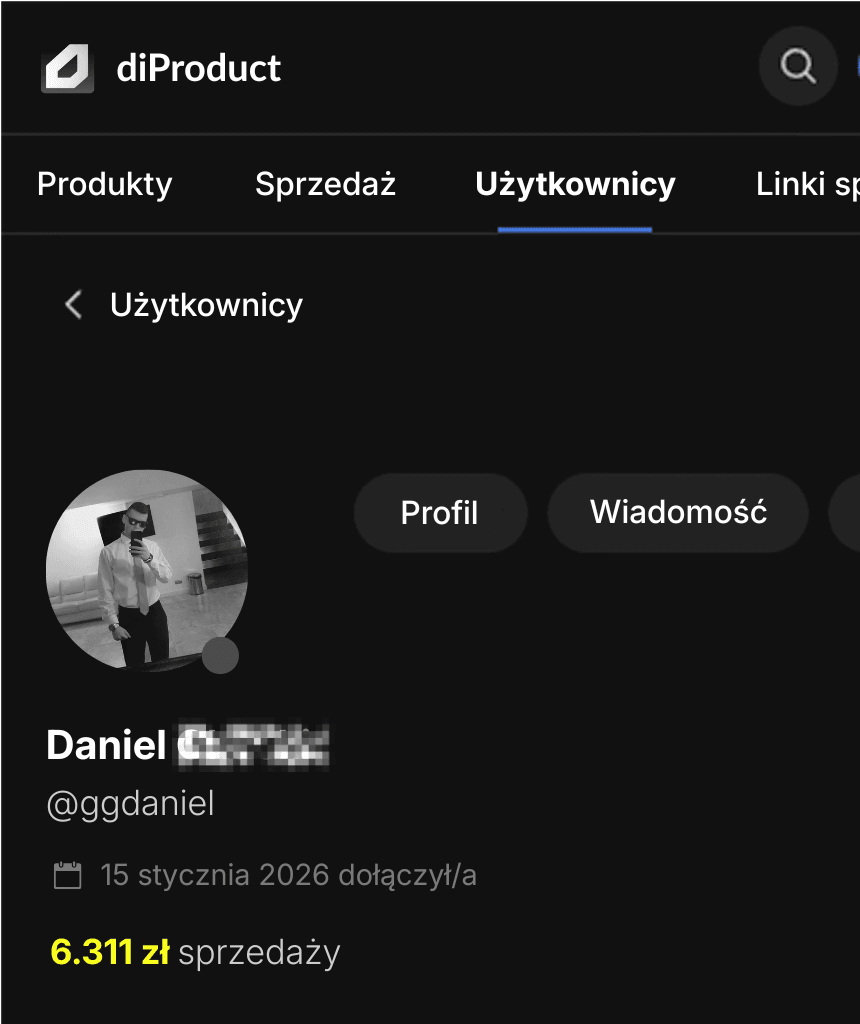
Task: Send a message via Wiadomość button
Action: 678,513
